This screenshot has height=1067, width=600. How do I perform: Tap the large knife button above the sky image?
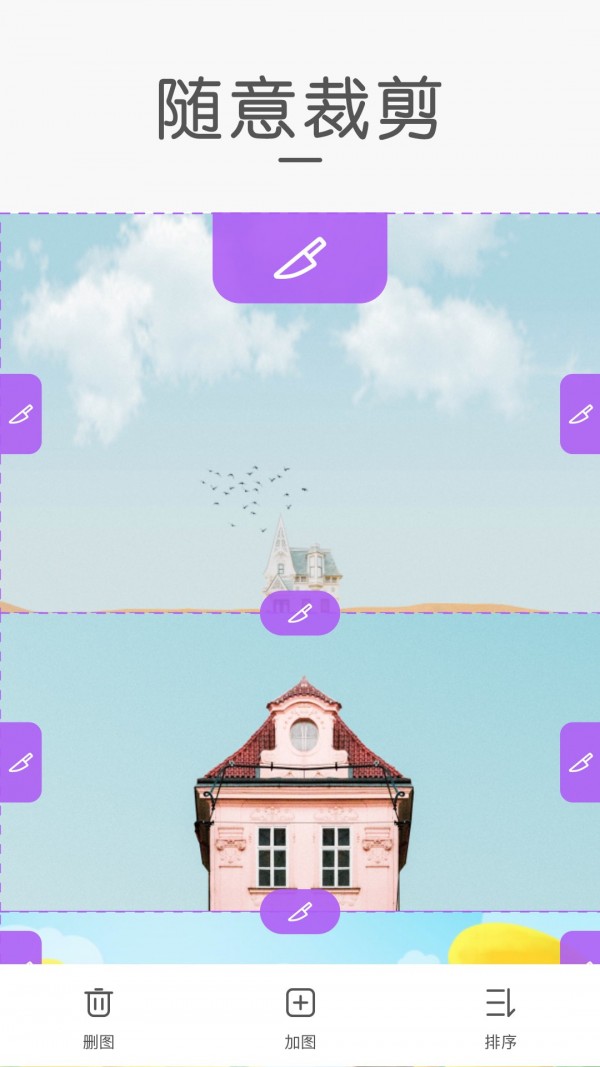coord(300,258)
